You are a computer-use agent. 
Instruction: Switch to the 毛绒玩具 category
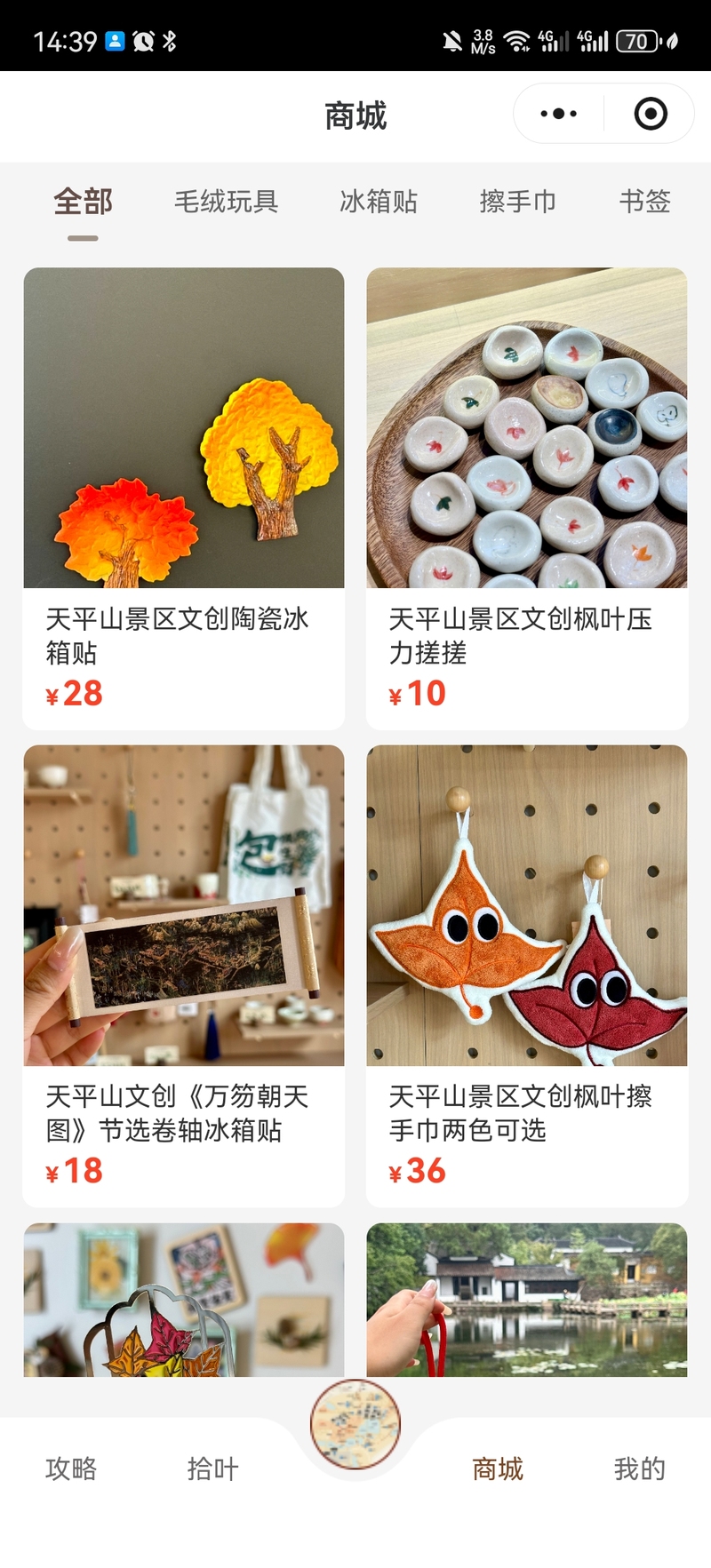(226, 202)
